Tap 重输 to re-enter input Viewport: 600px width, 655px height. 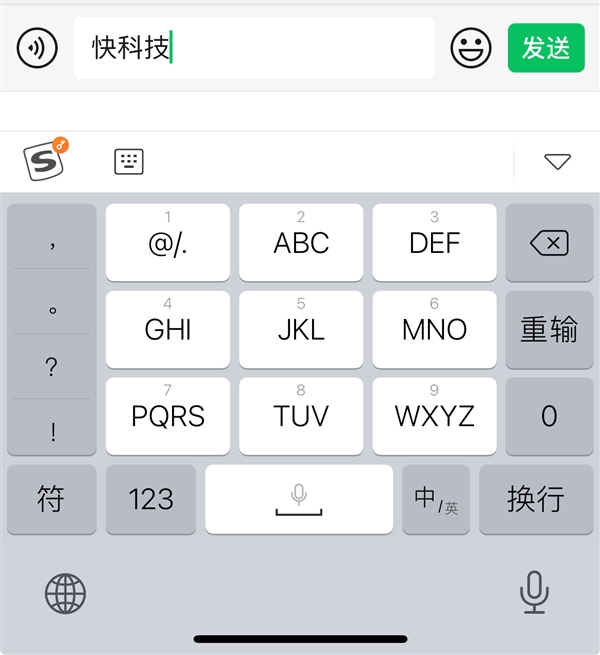tap(549, 329)
